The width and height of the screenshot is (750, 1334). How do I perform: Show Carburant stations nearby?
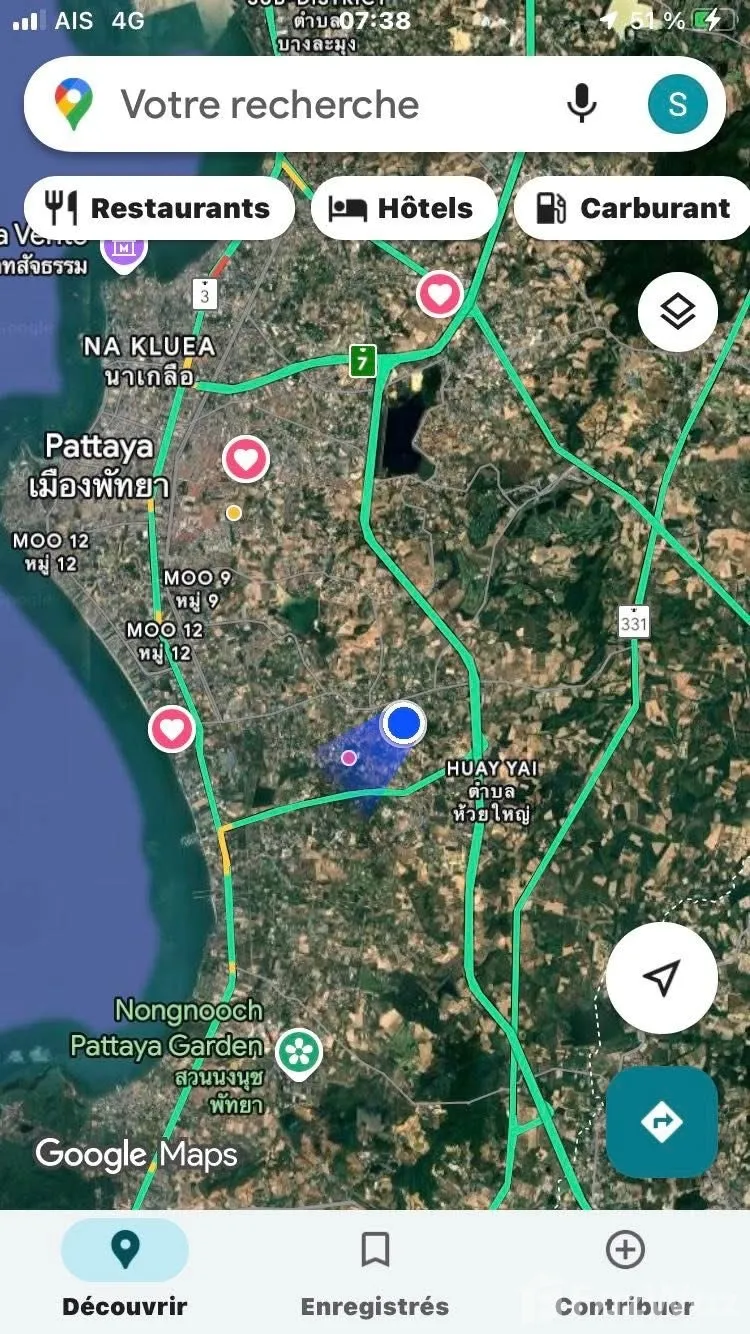pyautogui.click(x=634, y=208)
